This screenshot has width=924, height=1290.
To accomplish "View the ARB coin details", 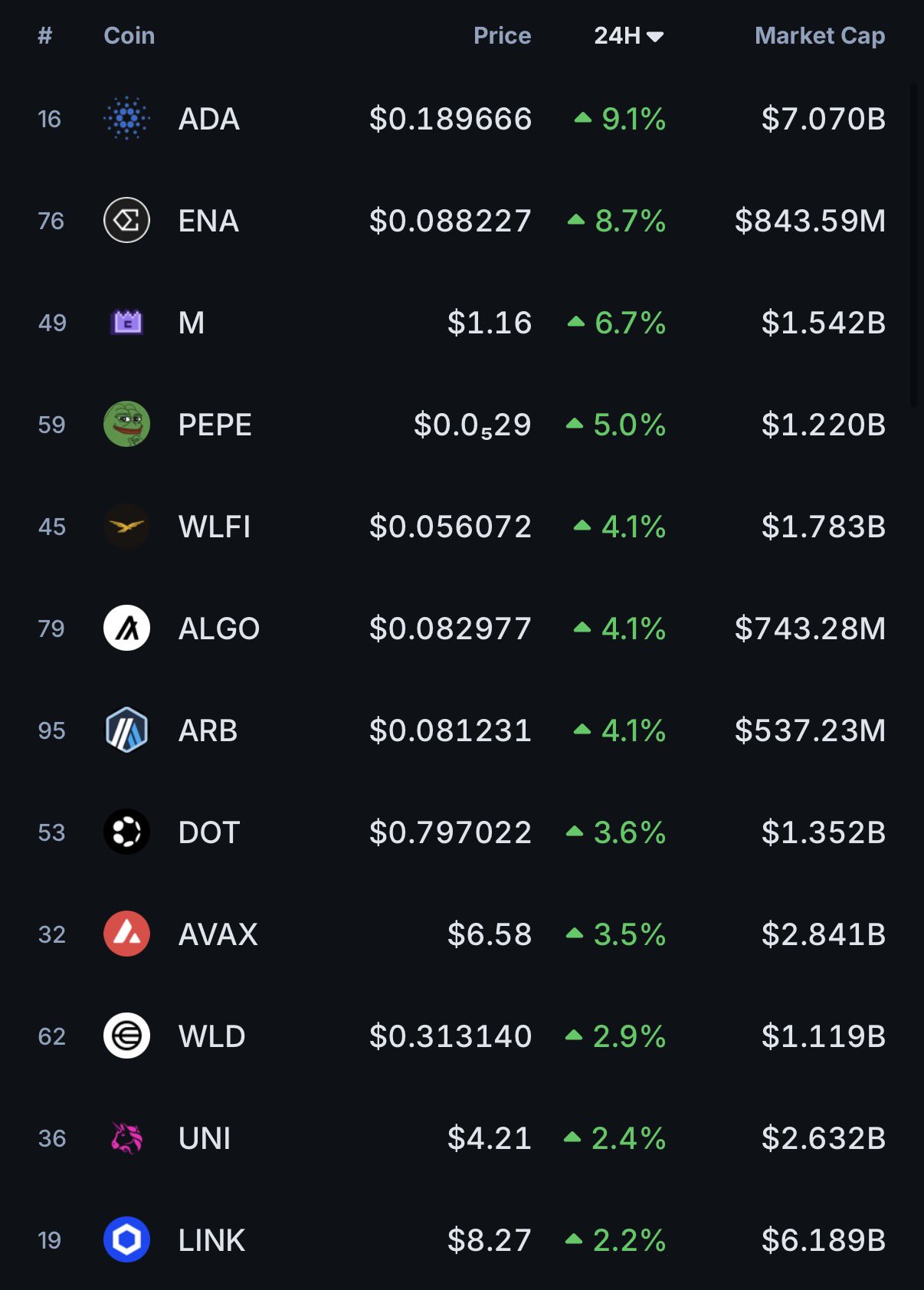I will tap(462, 730).
